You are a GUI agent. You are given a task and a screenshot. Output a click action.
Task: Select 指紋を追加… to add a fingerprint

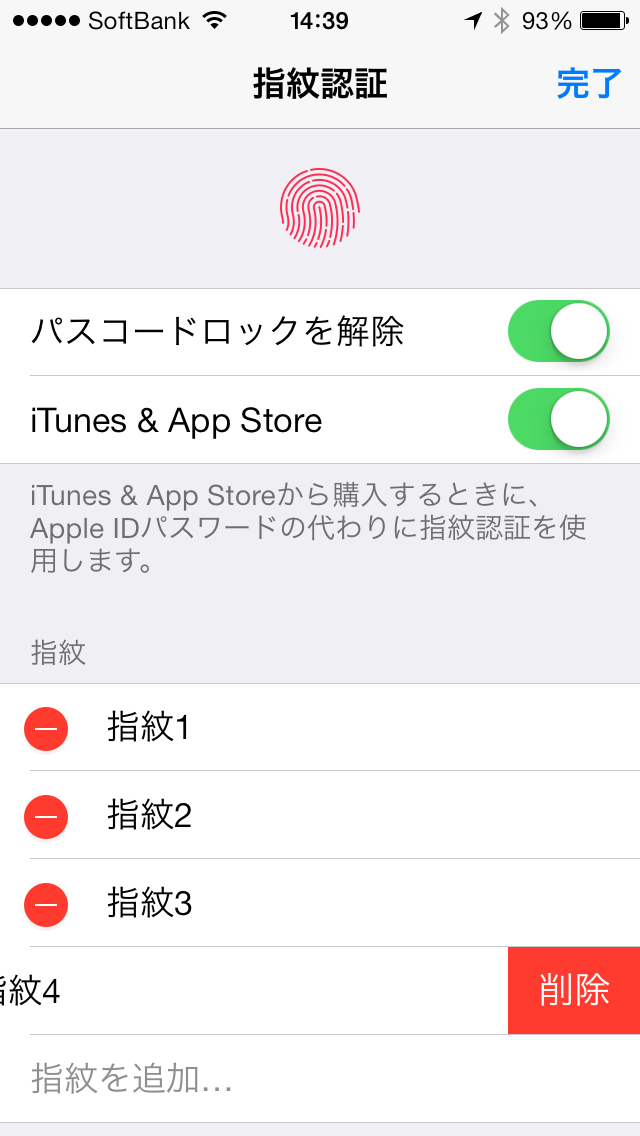click(x=132, y=1079)
